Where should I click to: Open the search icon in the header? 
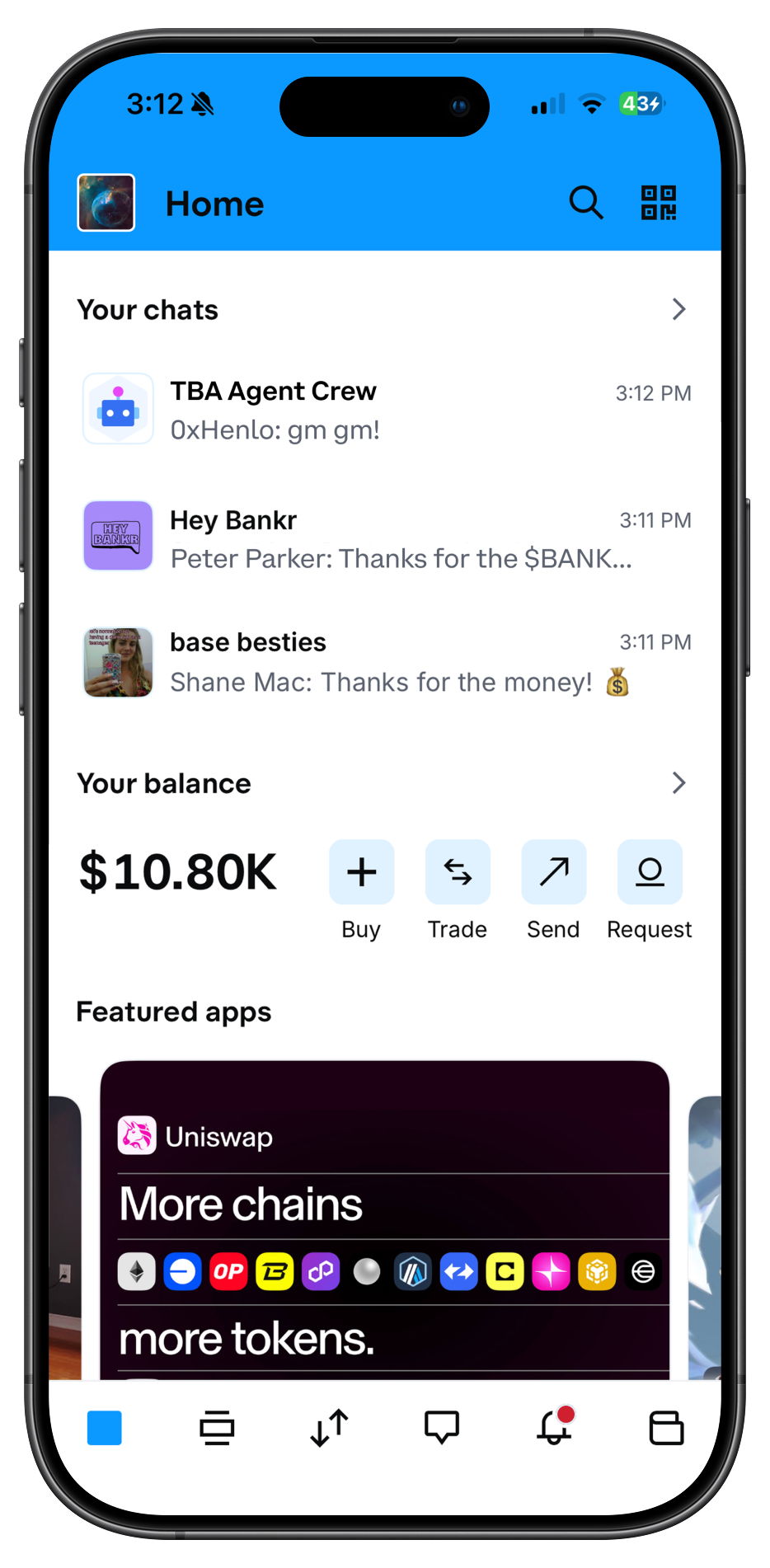point(585,203)
